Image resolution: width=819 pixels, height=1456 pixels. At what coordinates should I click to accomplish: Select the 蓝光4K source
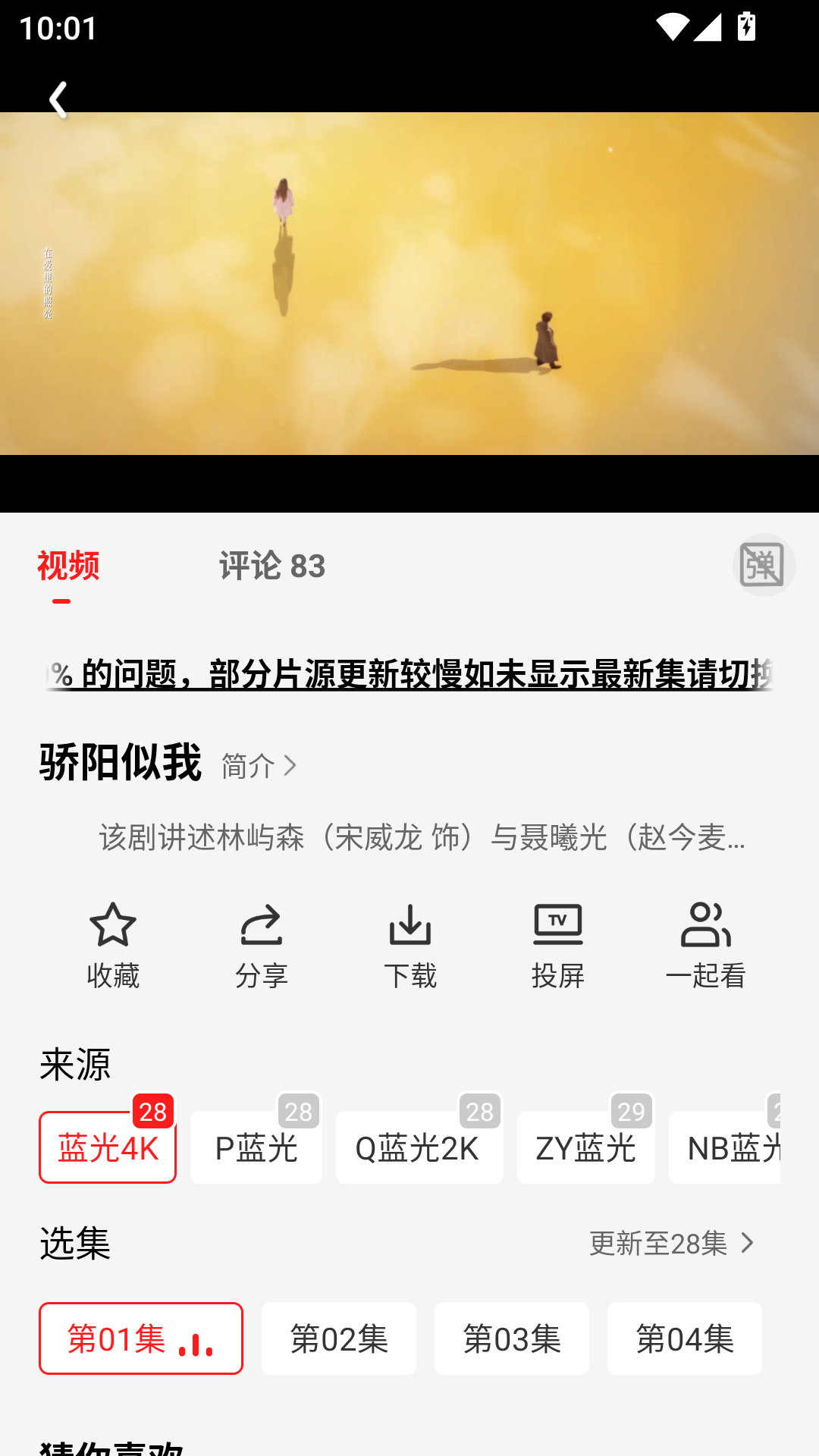pos(107,1146)
